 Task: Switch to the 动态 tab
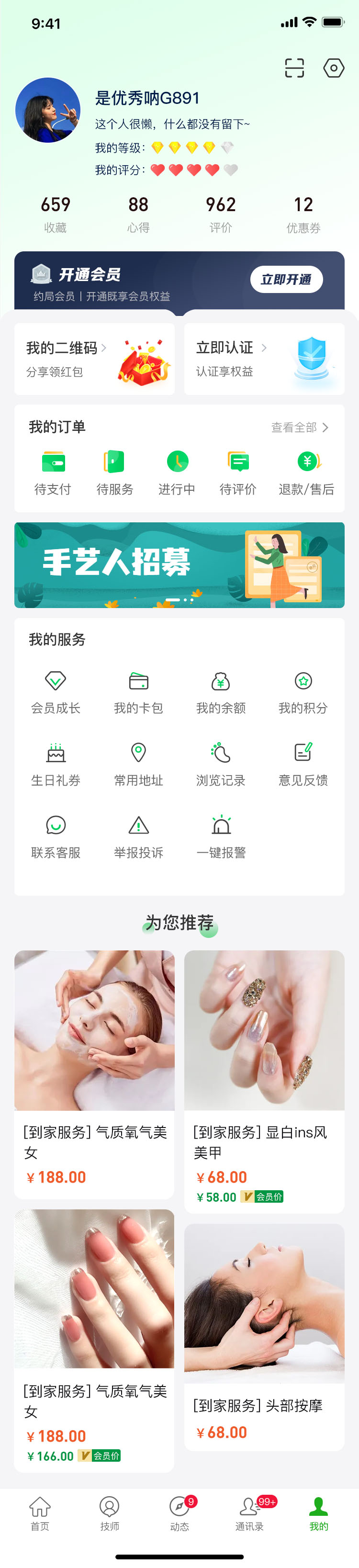pos(179,1512)
